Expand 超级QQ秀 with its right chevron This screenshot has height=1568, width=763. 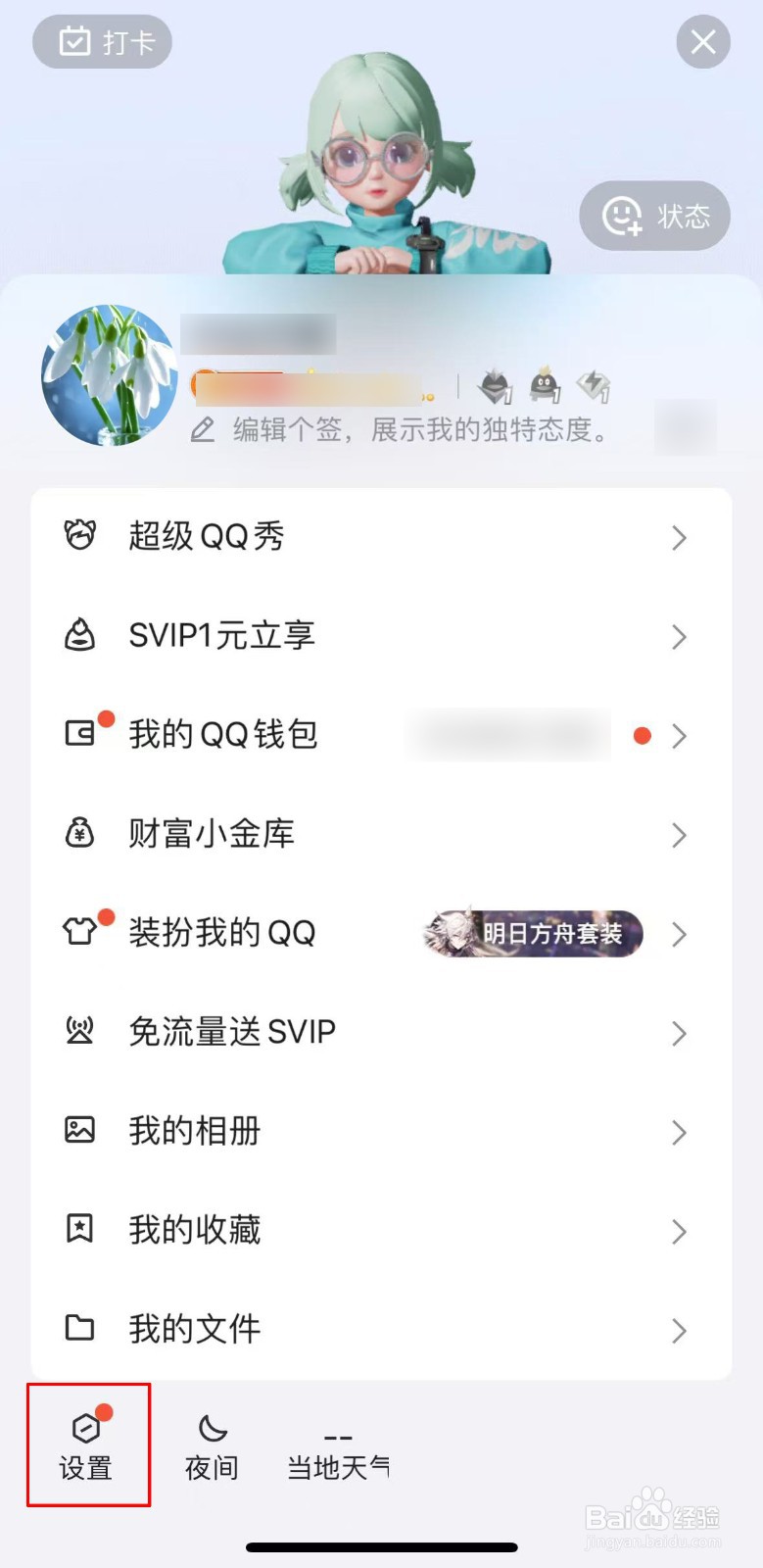point(680,537)
